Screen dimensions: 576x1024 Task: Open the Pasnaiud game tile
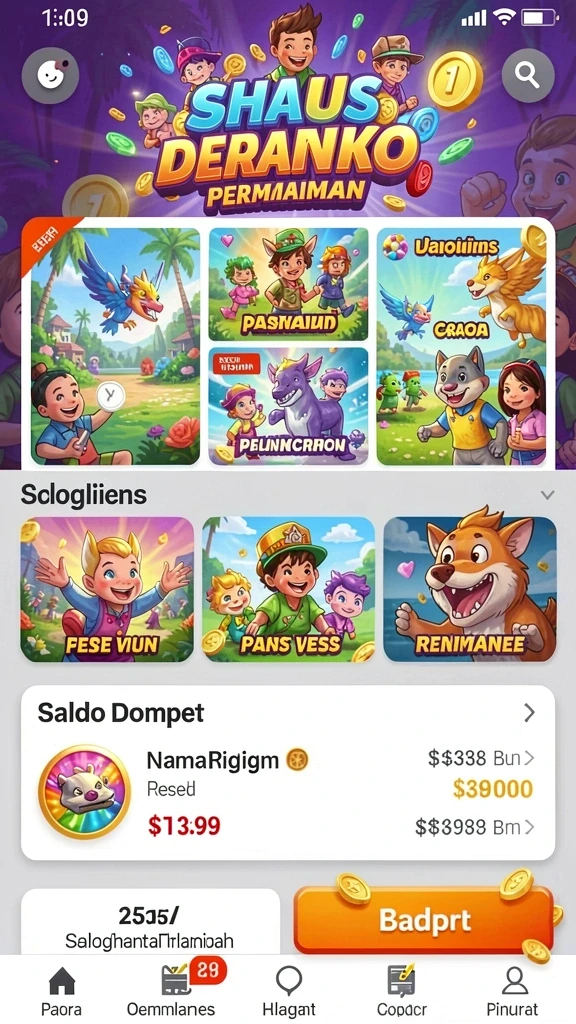[288, 284]
